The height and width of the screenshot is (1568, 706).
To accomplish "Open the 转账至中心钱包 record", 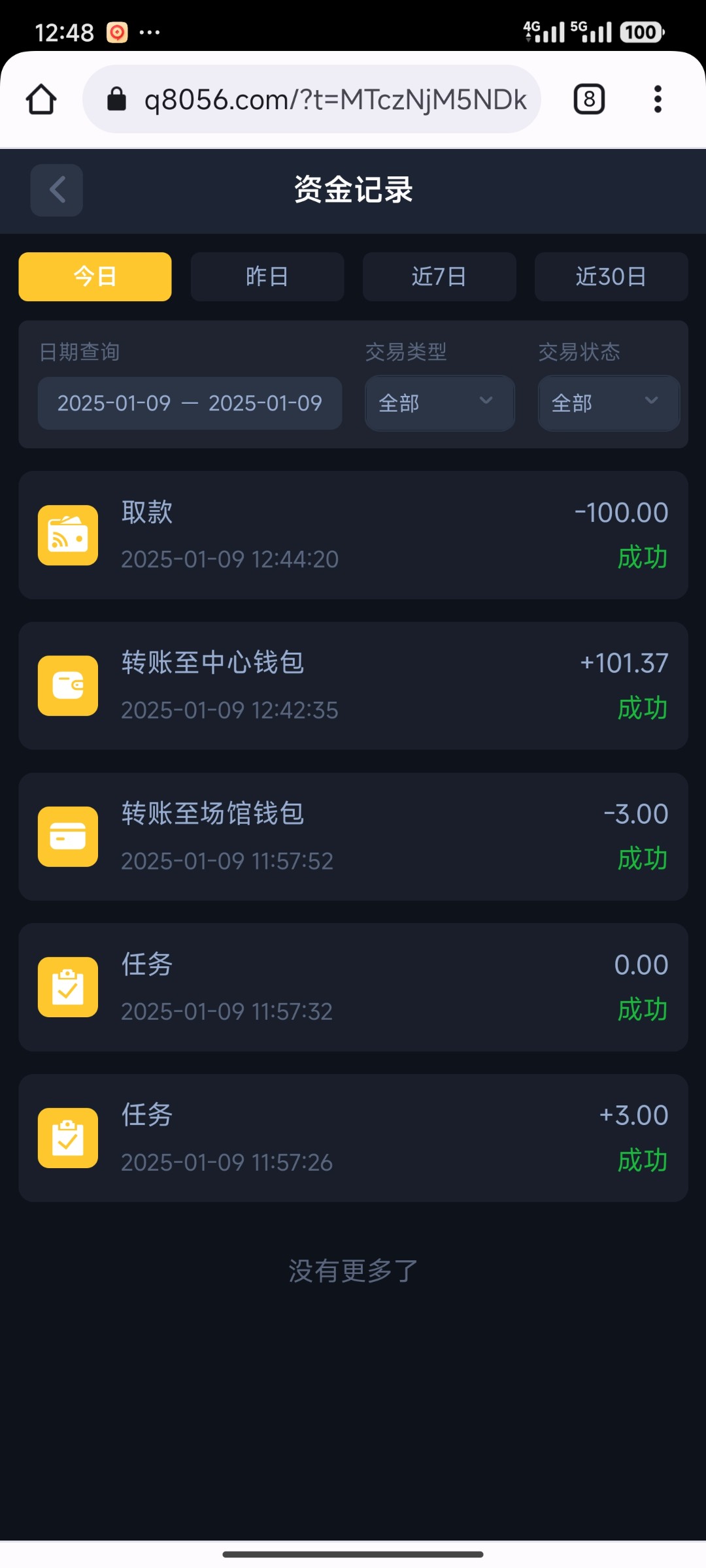I will (x=353, y=686).
